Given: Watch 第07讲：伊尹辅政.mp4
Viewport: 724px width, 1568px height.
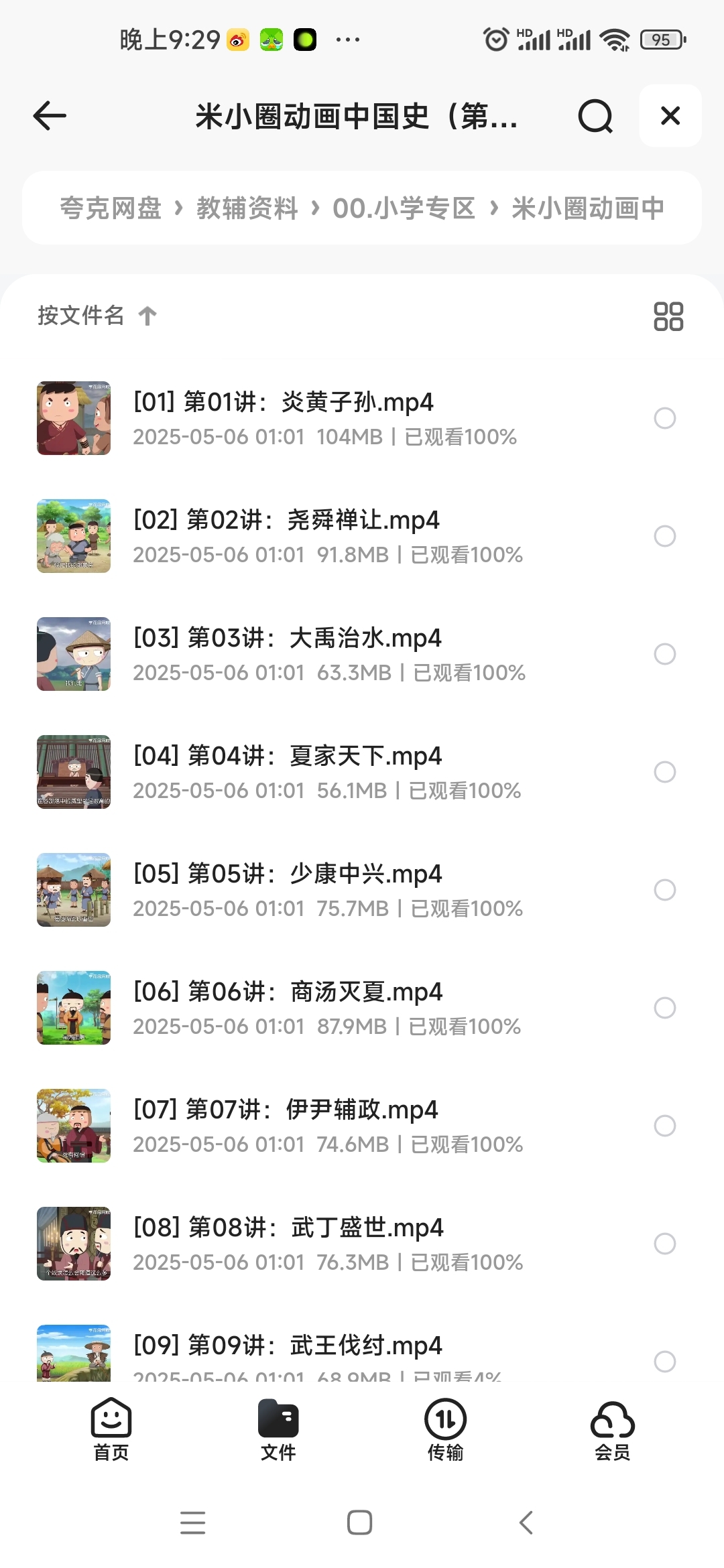Looking at the screenshot, I should (x=285, y=1110).
